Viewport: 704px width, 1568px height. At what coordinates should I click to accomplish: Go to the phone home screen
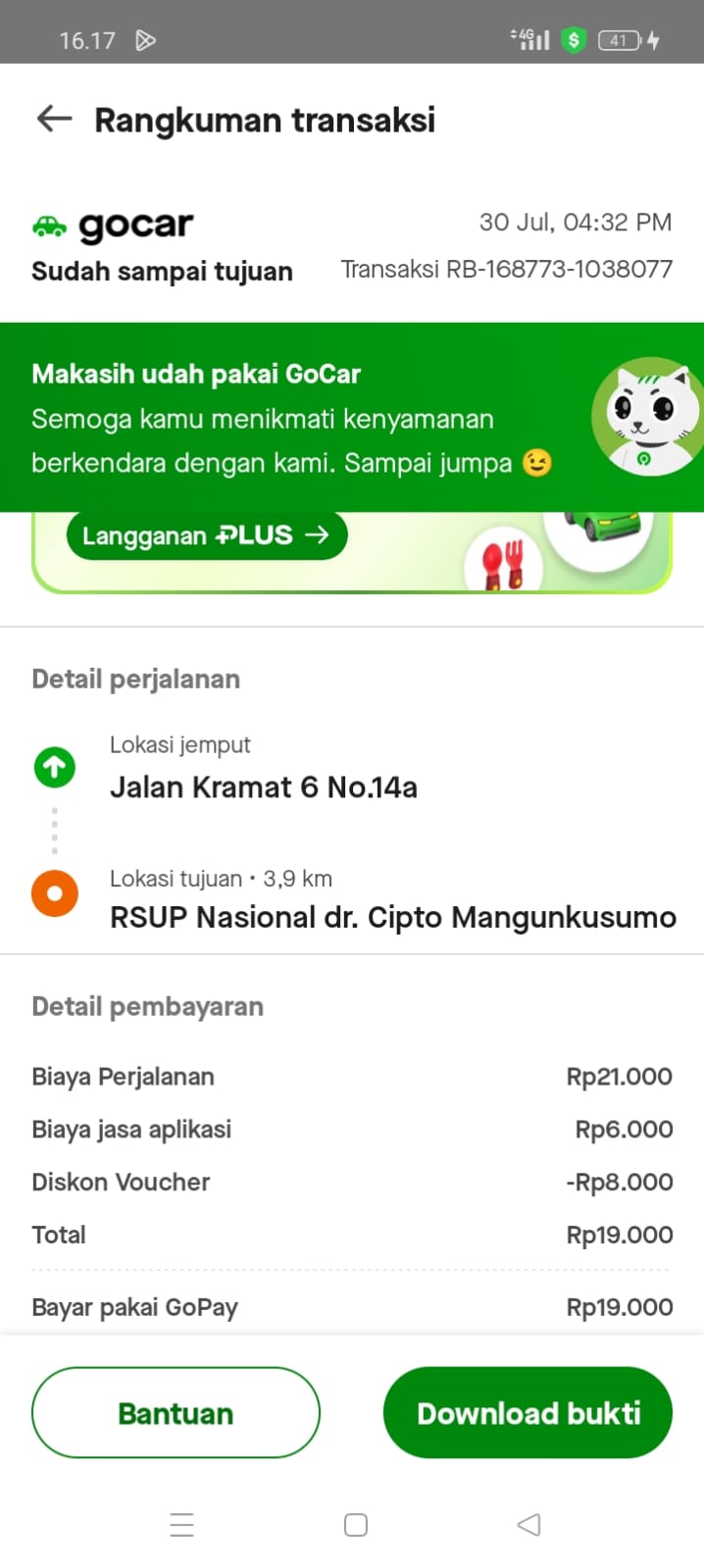pos(356,1524)
